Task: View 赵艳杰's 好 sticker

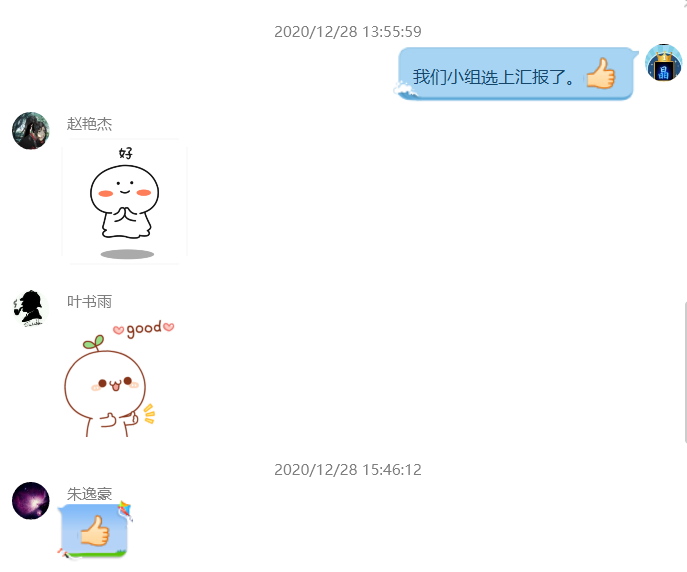Action: (125, 202)
